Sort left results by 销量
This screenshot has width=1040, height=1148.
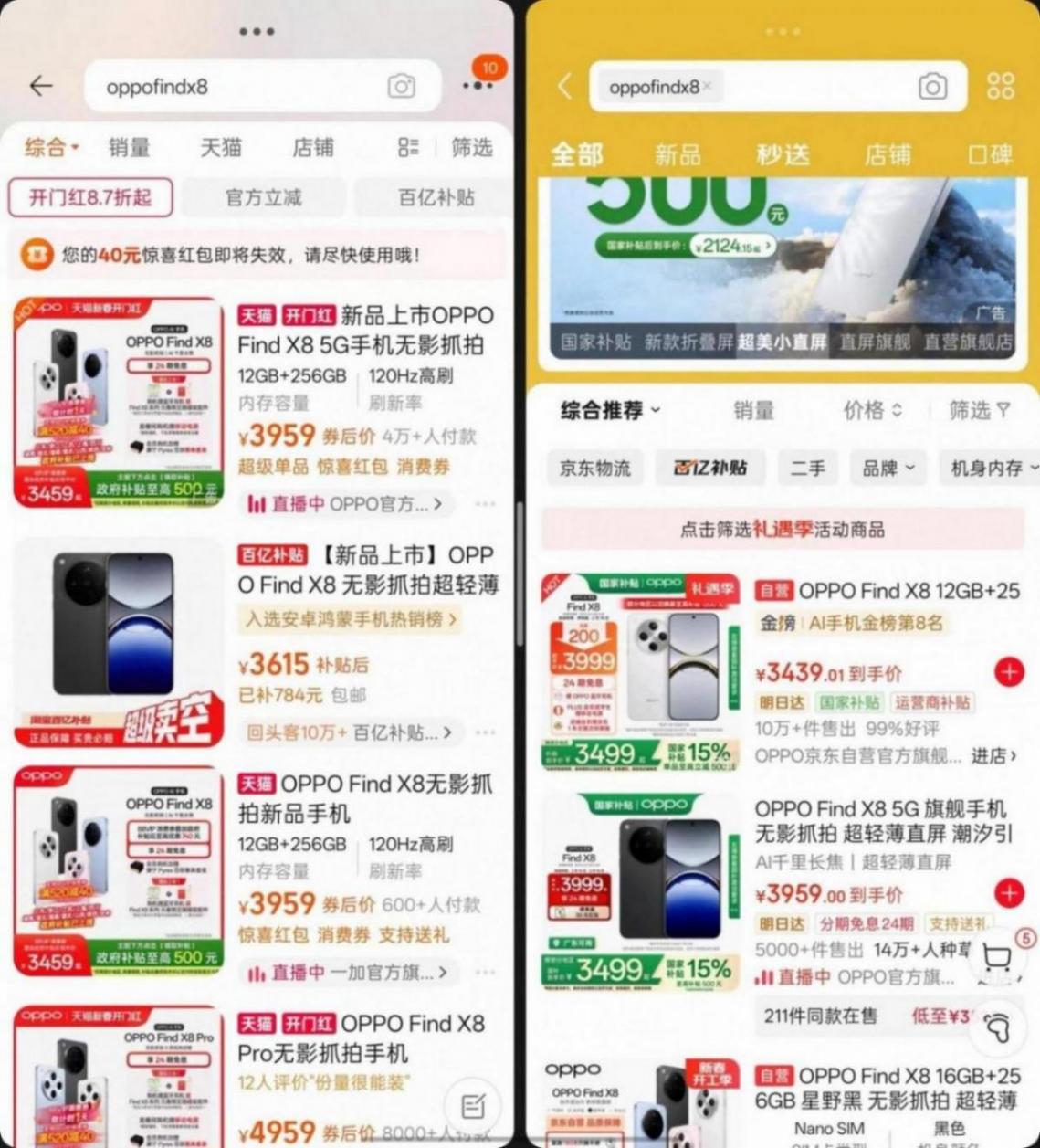129,147
